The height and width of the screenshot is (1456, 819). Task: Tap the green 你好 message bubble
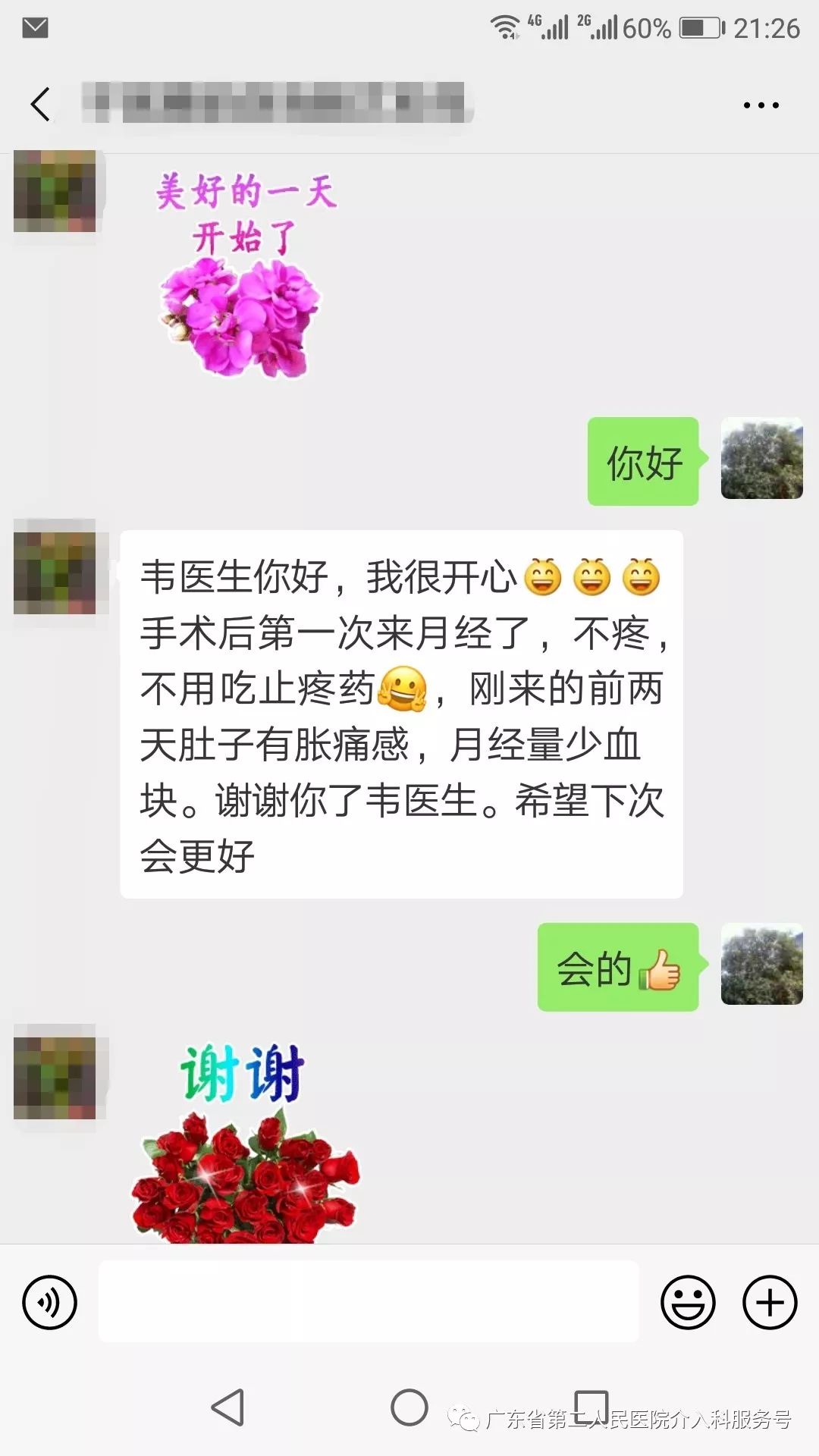643,463
